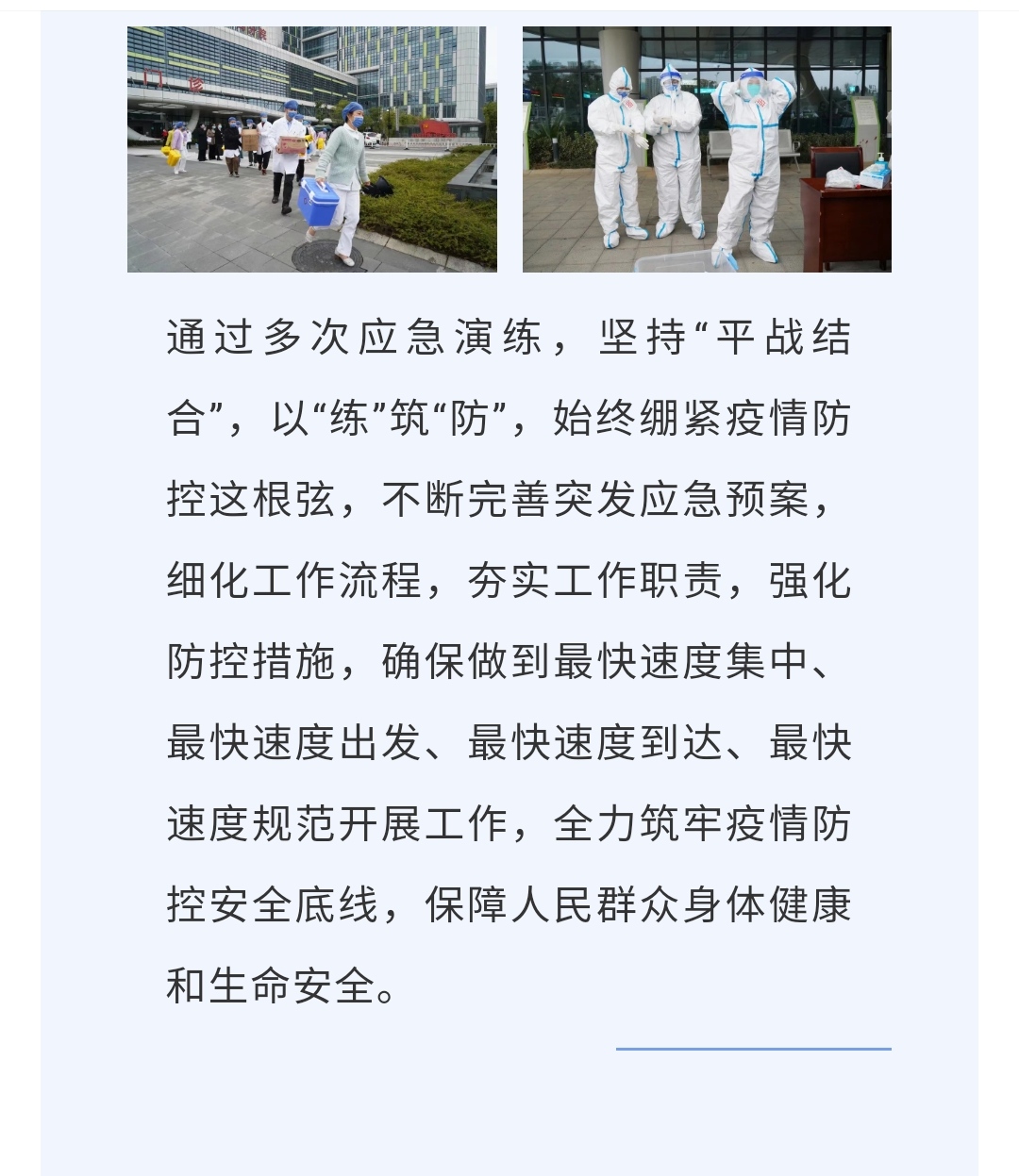The height and width of the screenshot is (1176, 1019).
Task: Open photo of staff carrying blue box
Action: pos(311,149)
